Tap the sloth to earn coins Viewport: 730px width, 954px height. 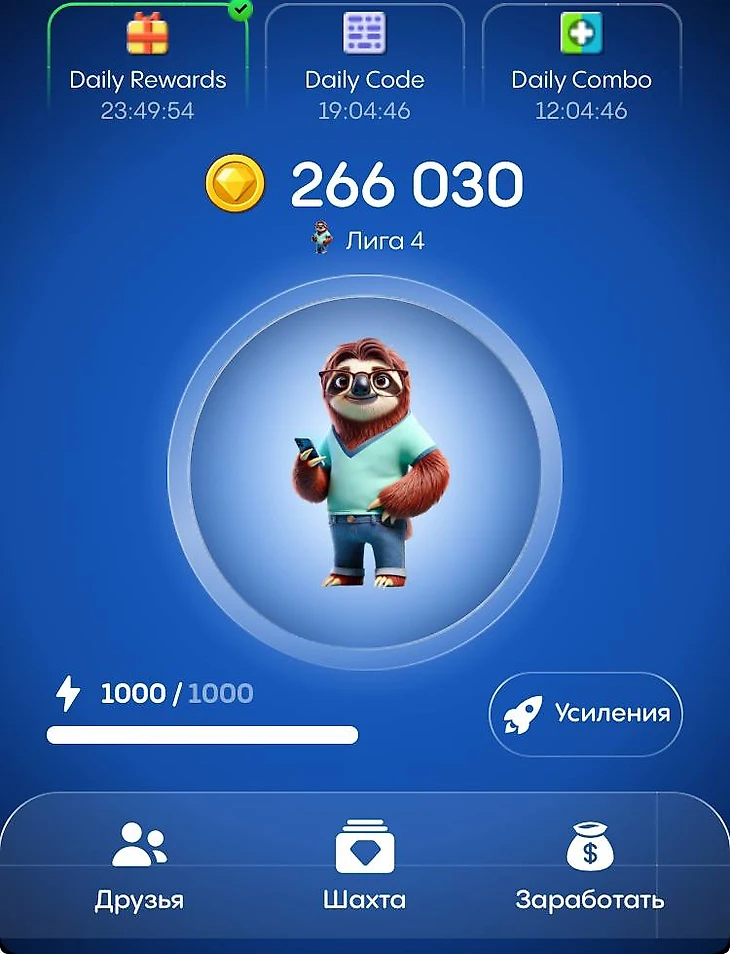tap(365, 470)
